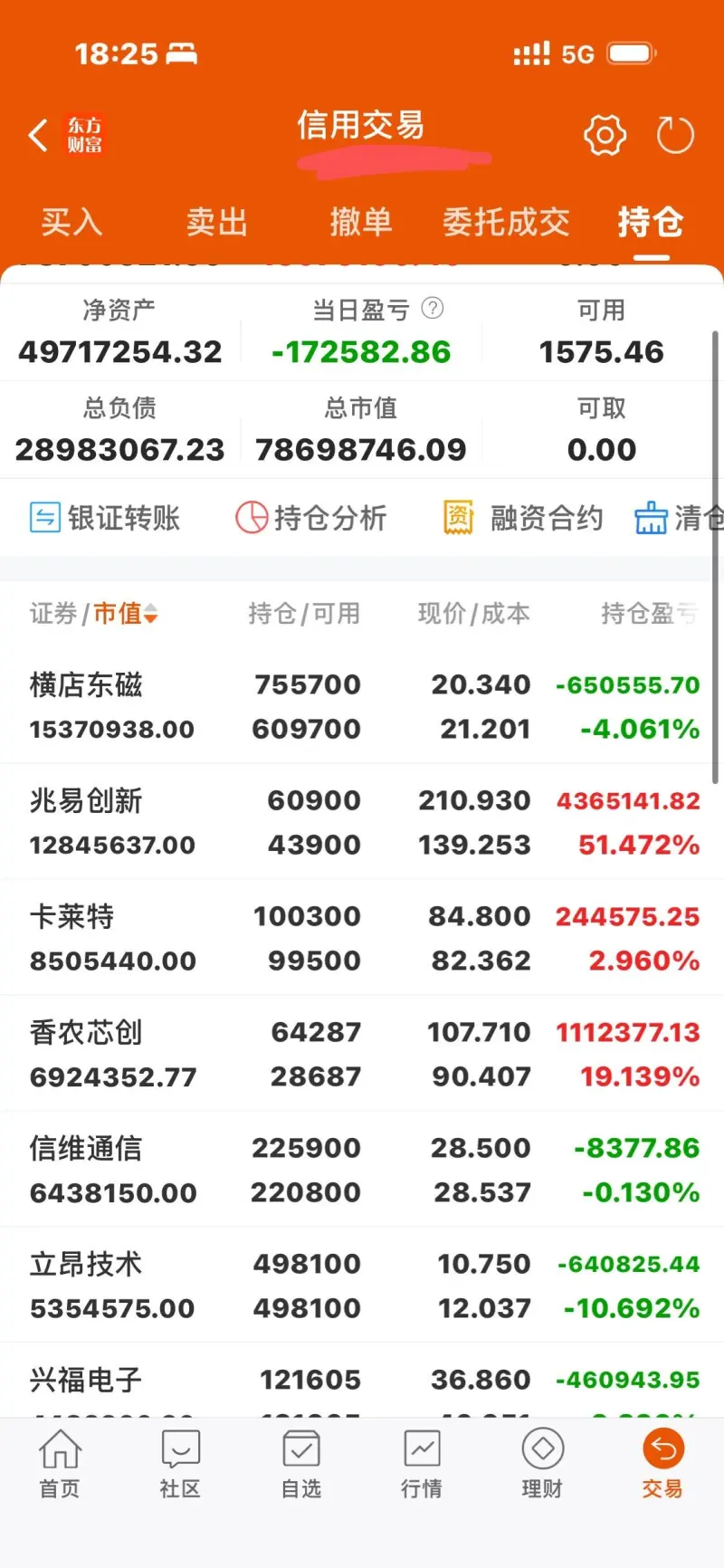
Task: Go to the 首页 tab
Action: click(60, 1463)
